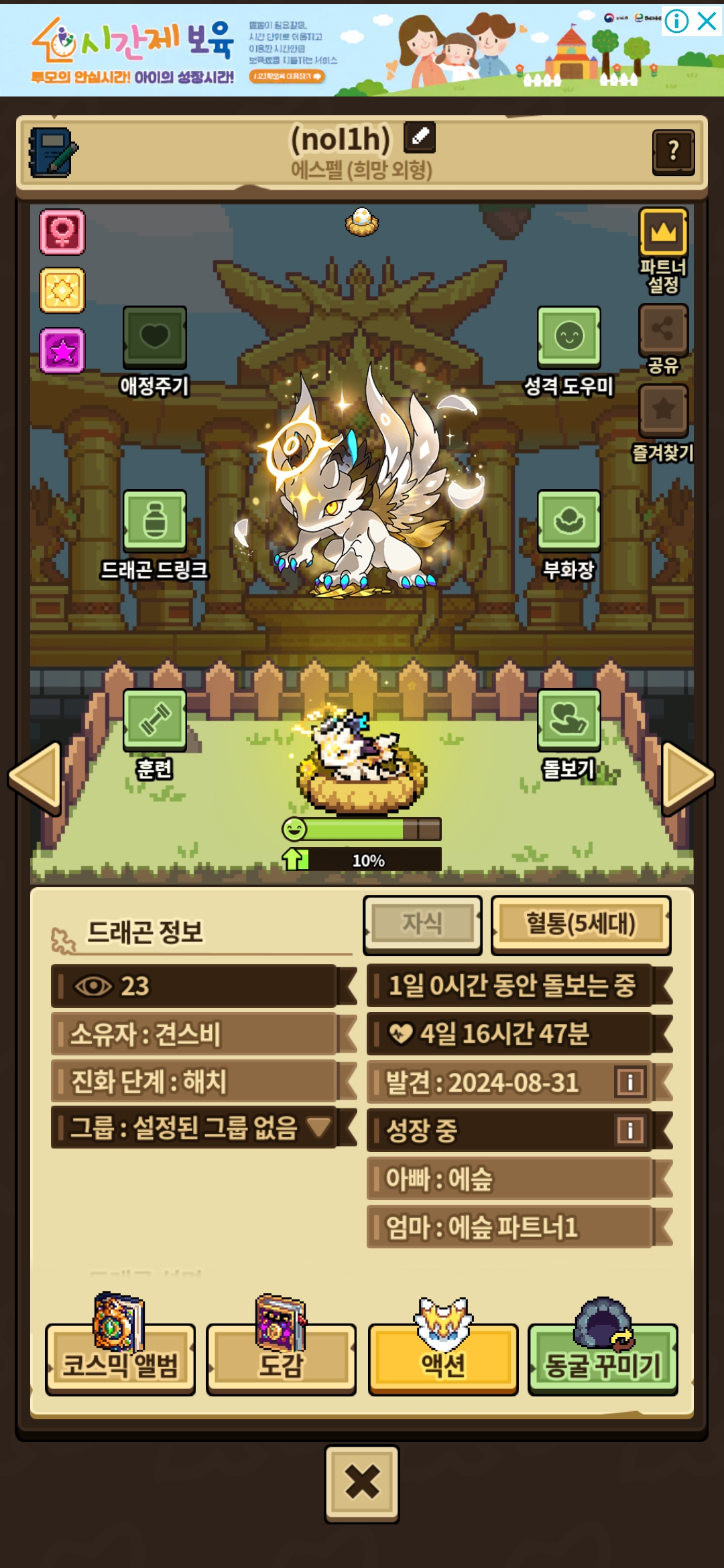
Task: Share the dragon via 공유
Action: pyautogui.click(x=663, y=340)
